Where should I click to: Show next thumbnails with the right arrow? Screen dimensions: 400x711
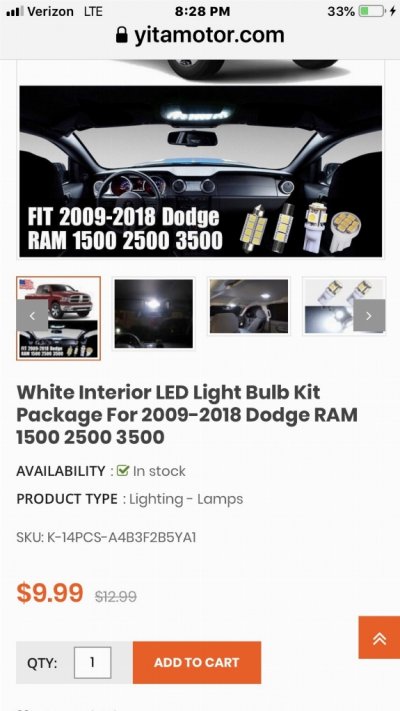(x=369, y=316)
